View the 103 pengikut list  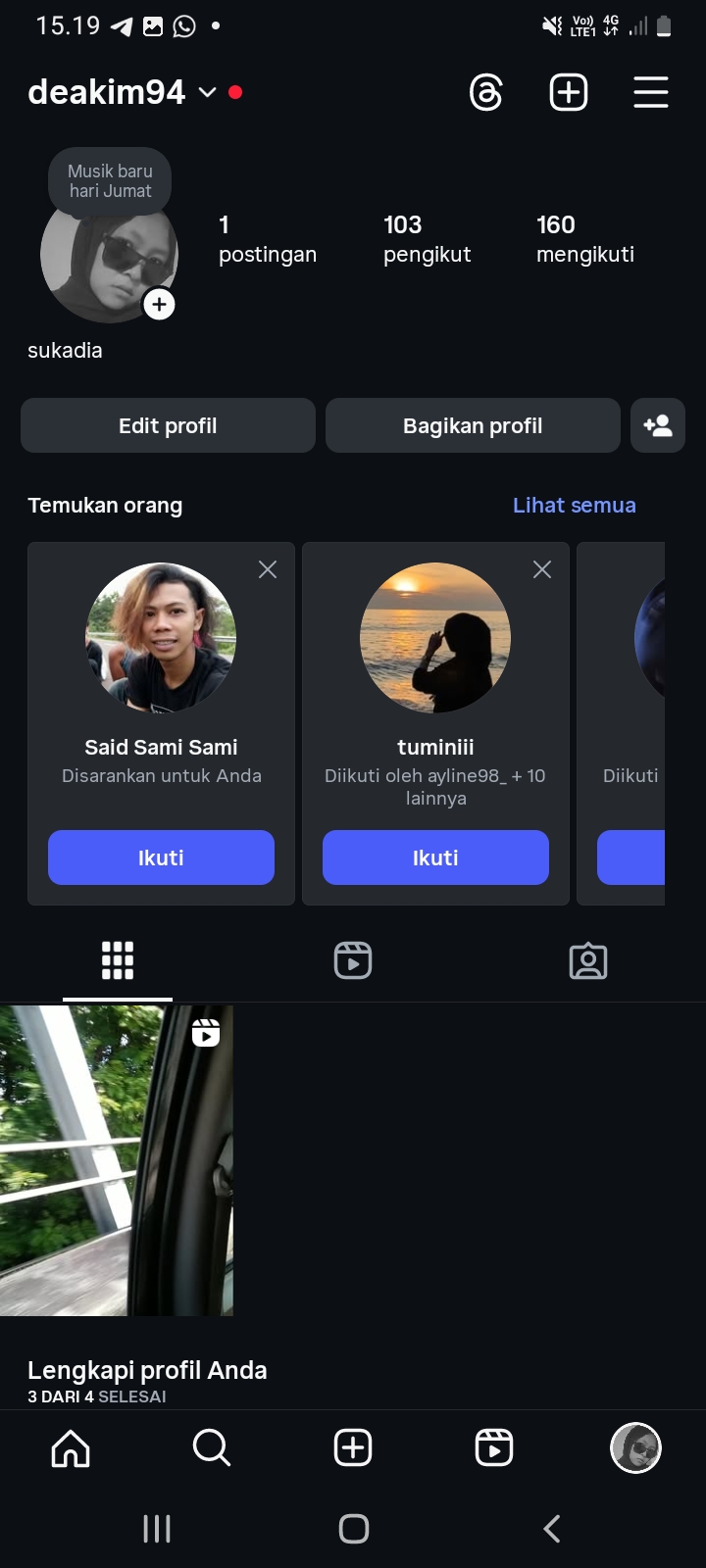[x=427, y=239]
